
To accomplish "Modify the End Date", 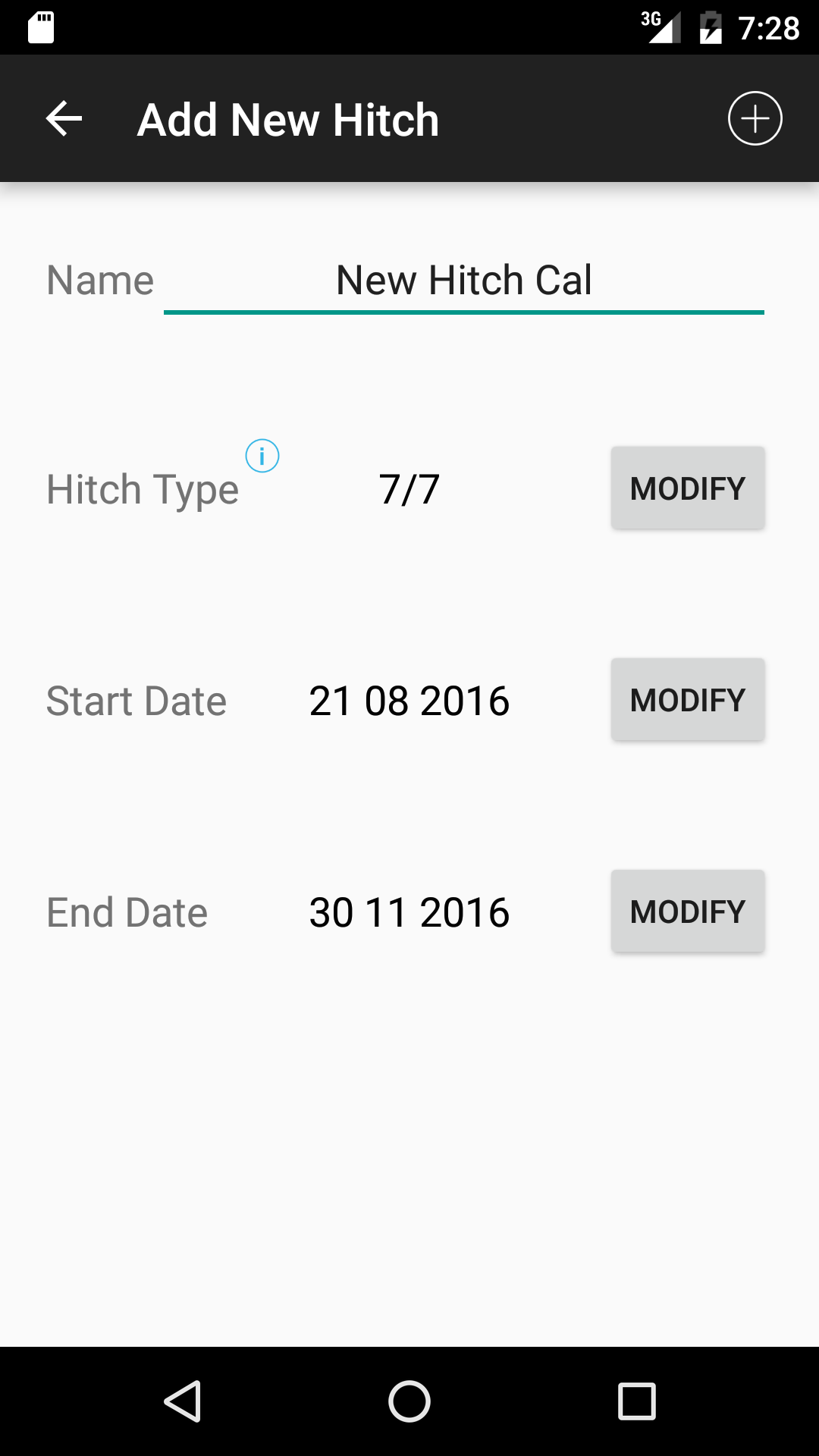I will (688, 911).
